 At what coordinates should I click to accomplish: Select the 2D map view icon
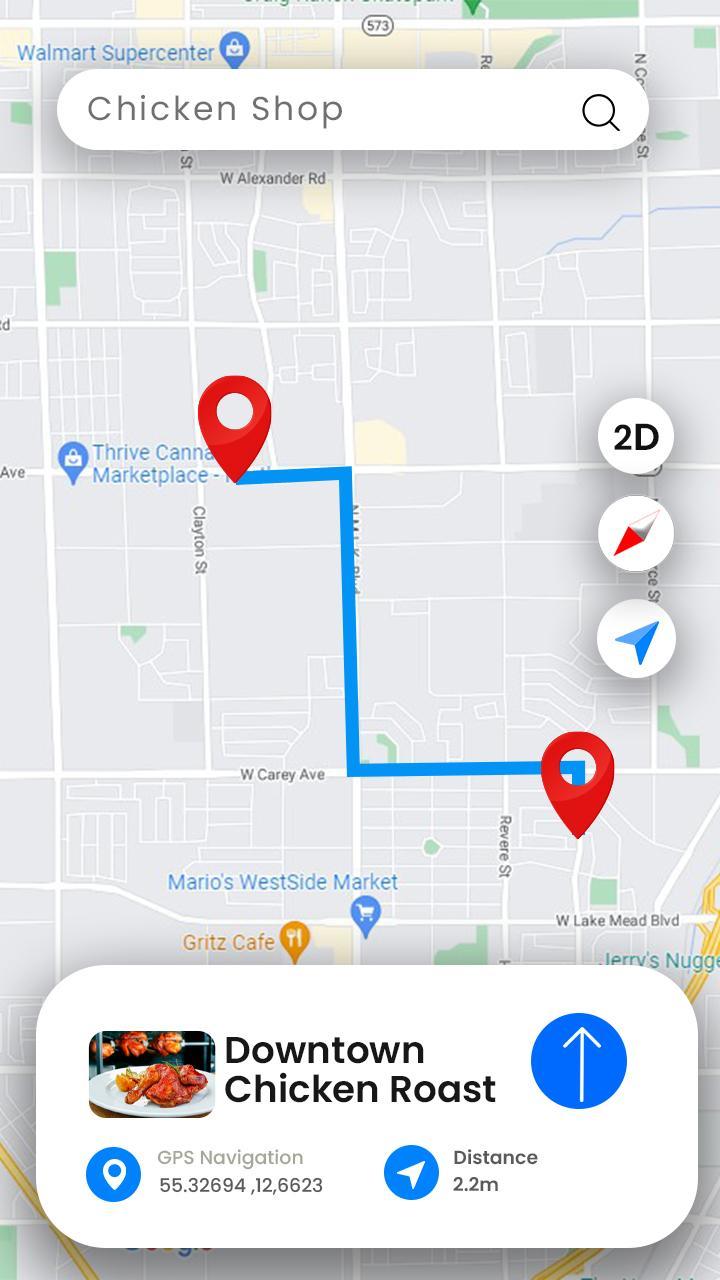[635, 435]
